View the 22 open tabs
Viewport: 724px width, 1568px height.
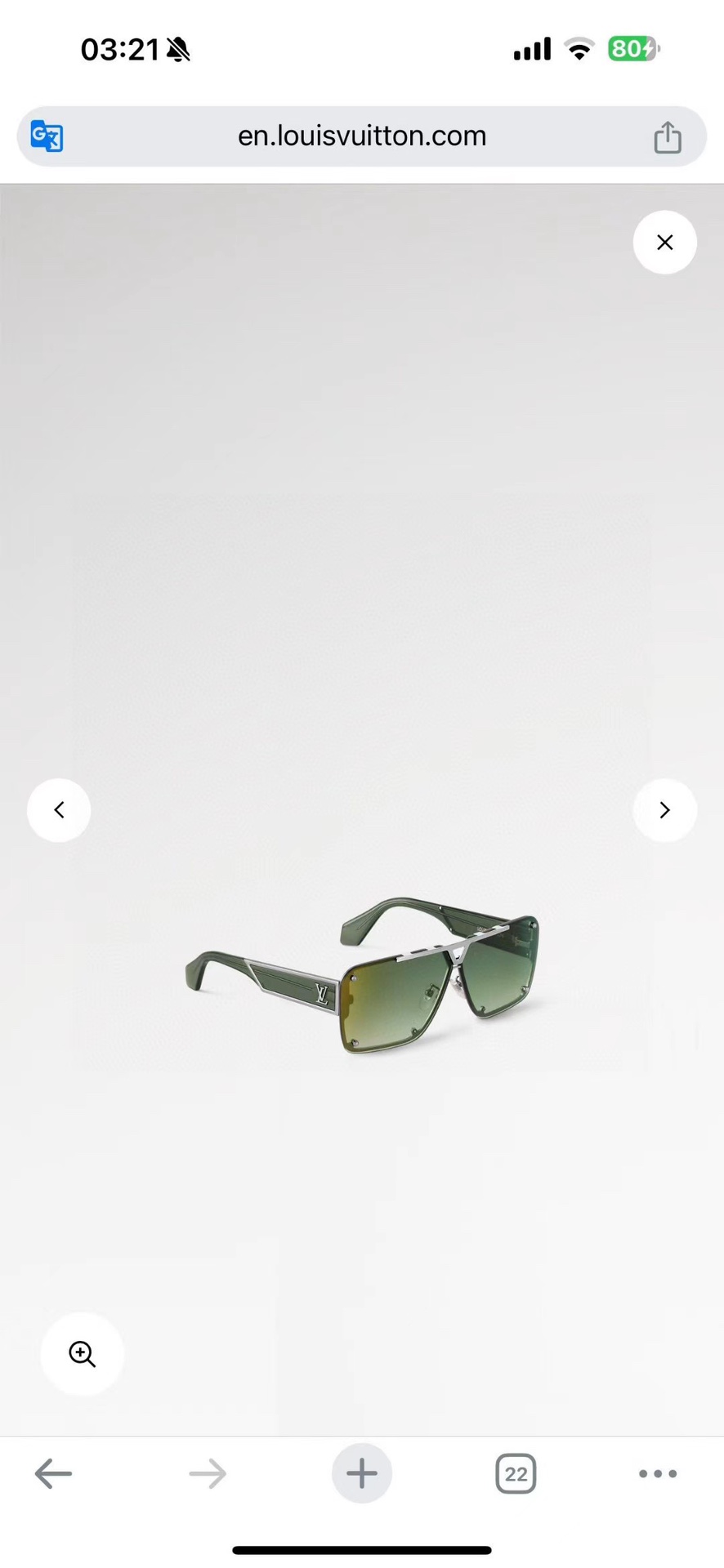(516, 1473)
